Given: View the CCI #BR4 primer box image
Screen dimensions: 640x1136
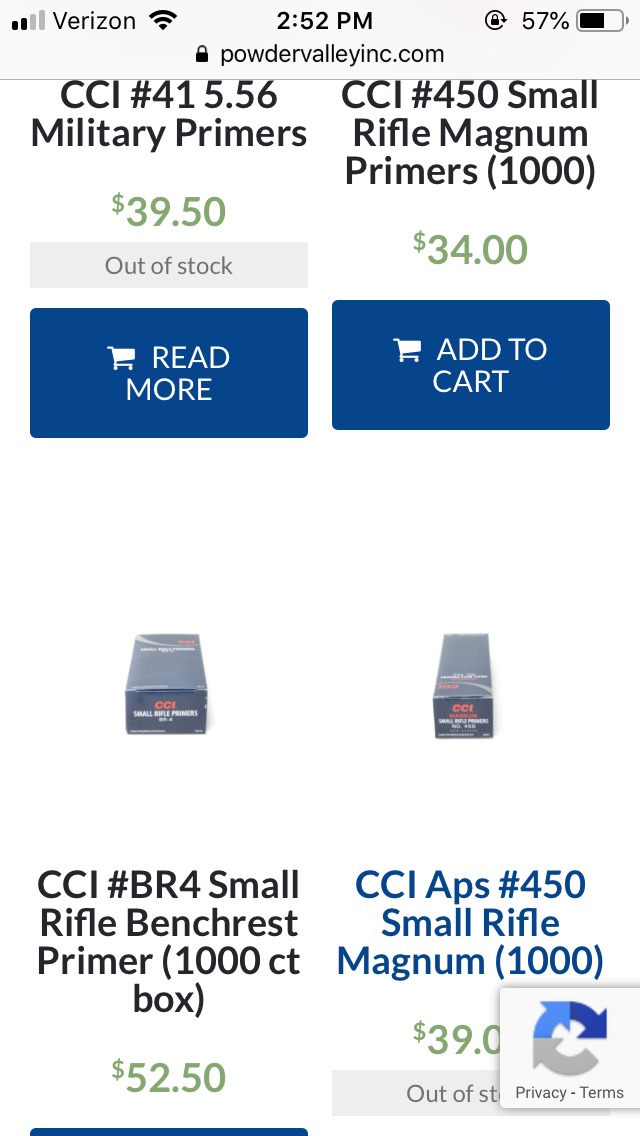Looking at the screenshot, I should pos(169,686).
